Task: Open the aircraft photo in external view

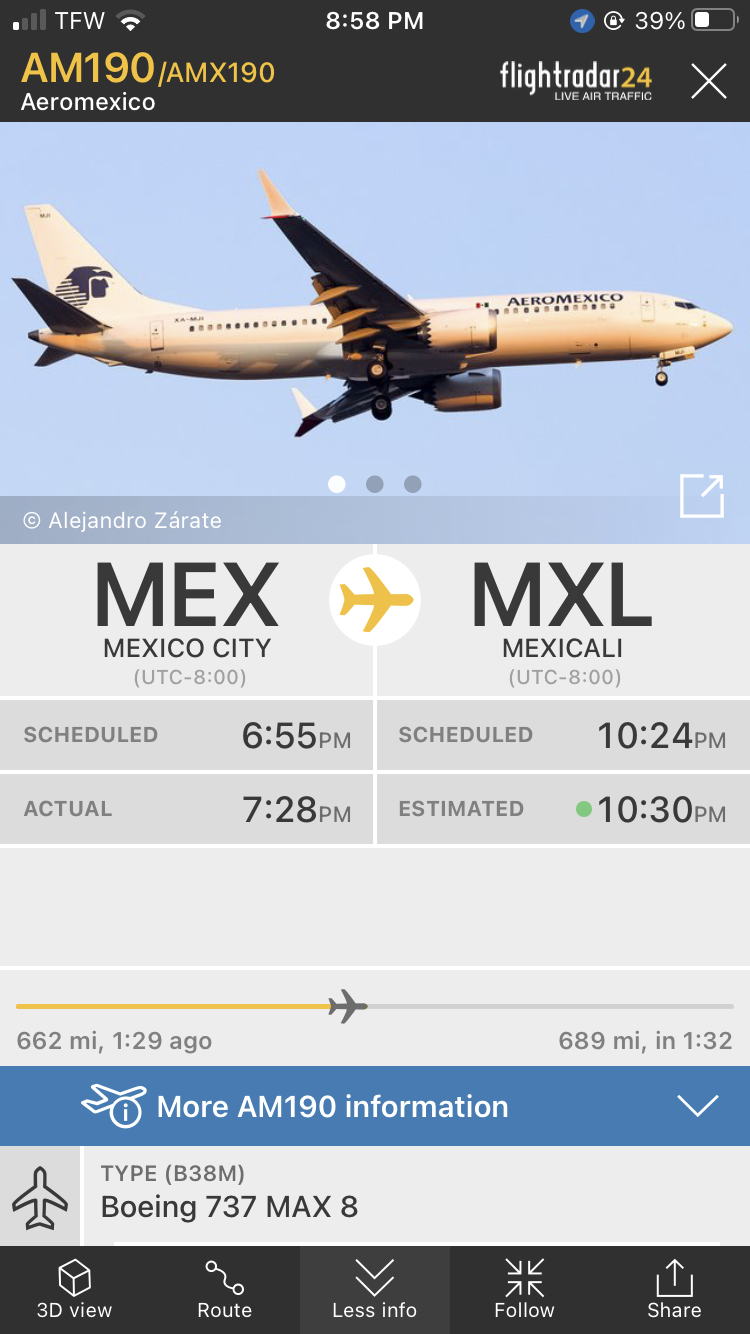Action: coord(701,496)
